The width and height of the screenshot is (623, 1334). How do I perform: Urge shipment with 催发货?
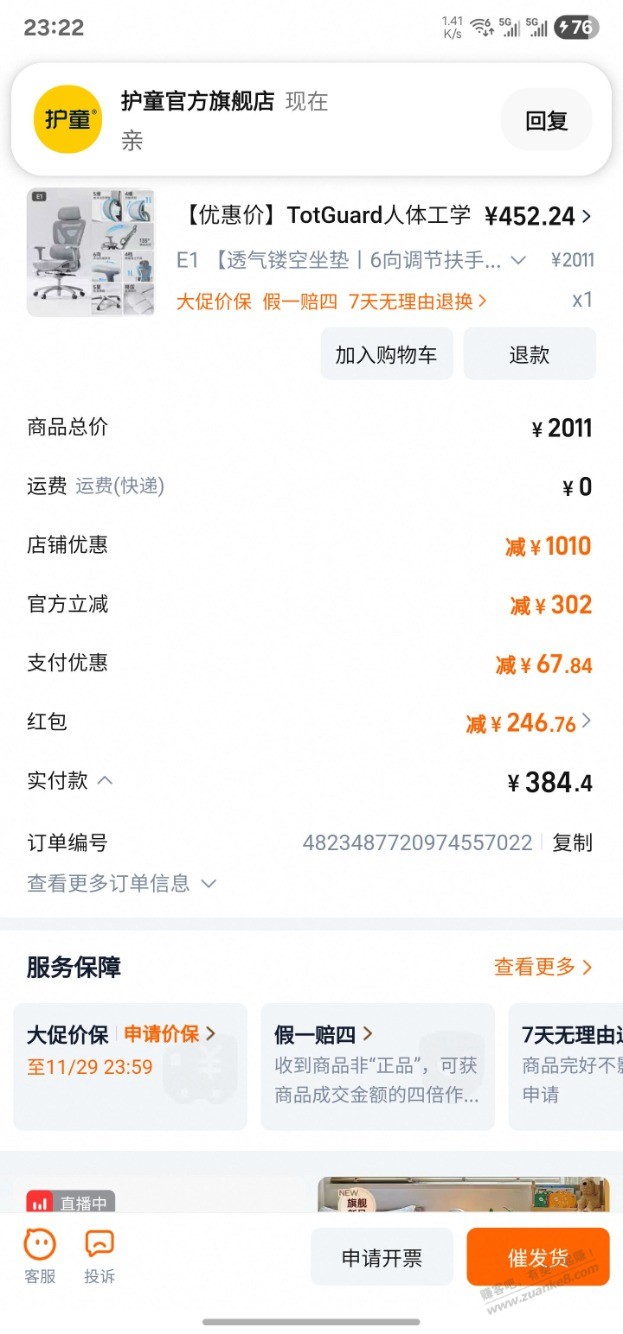537,1258
